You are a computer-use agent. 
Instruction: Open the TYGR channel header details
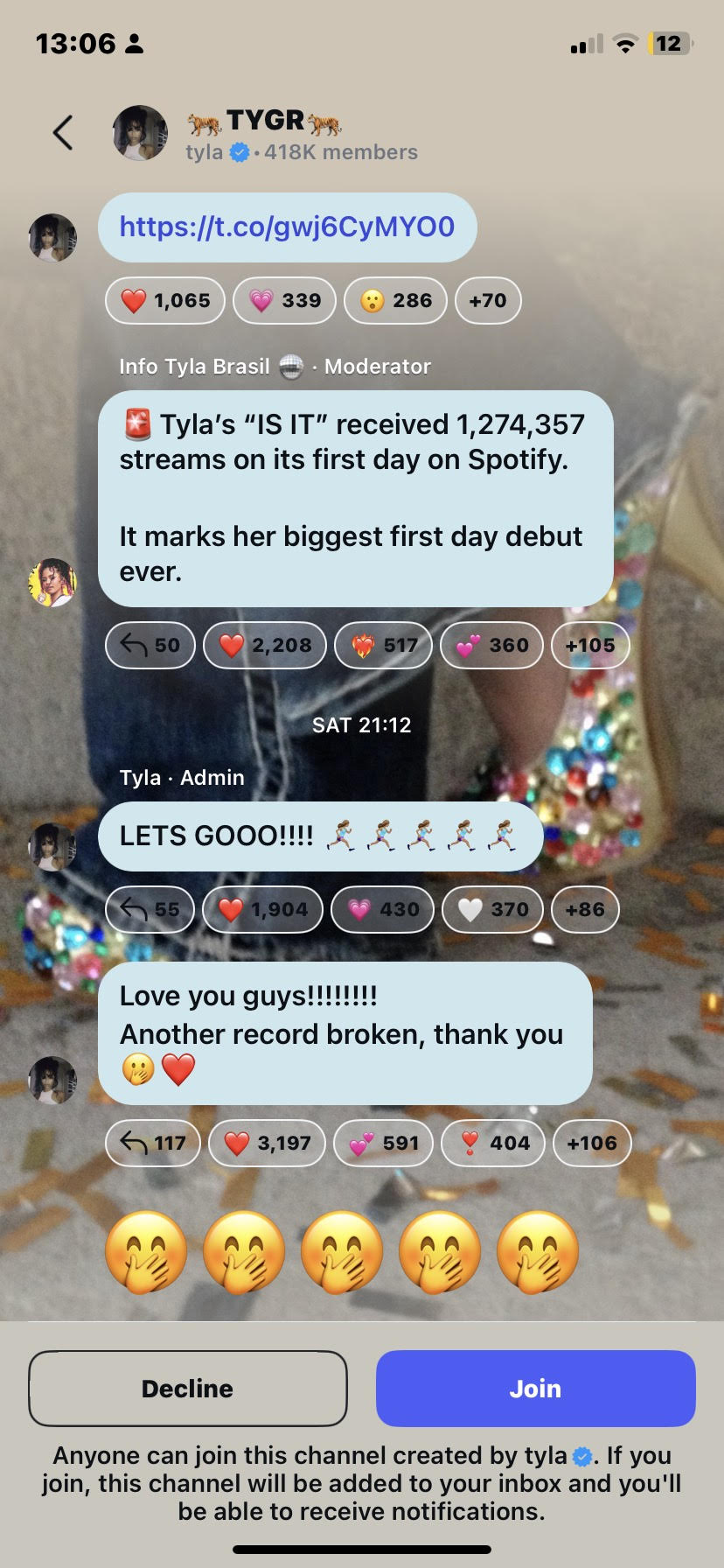tap(267, 134)
